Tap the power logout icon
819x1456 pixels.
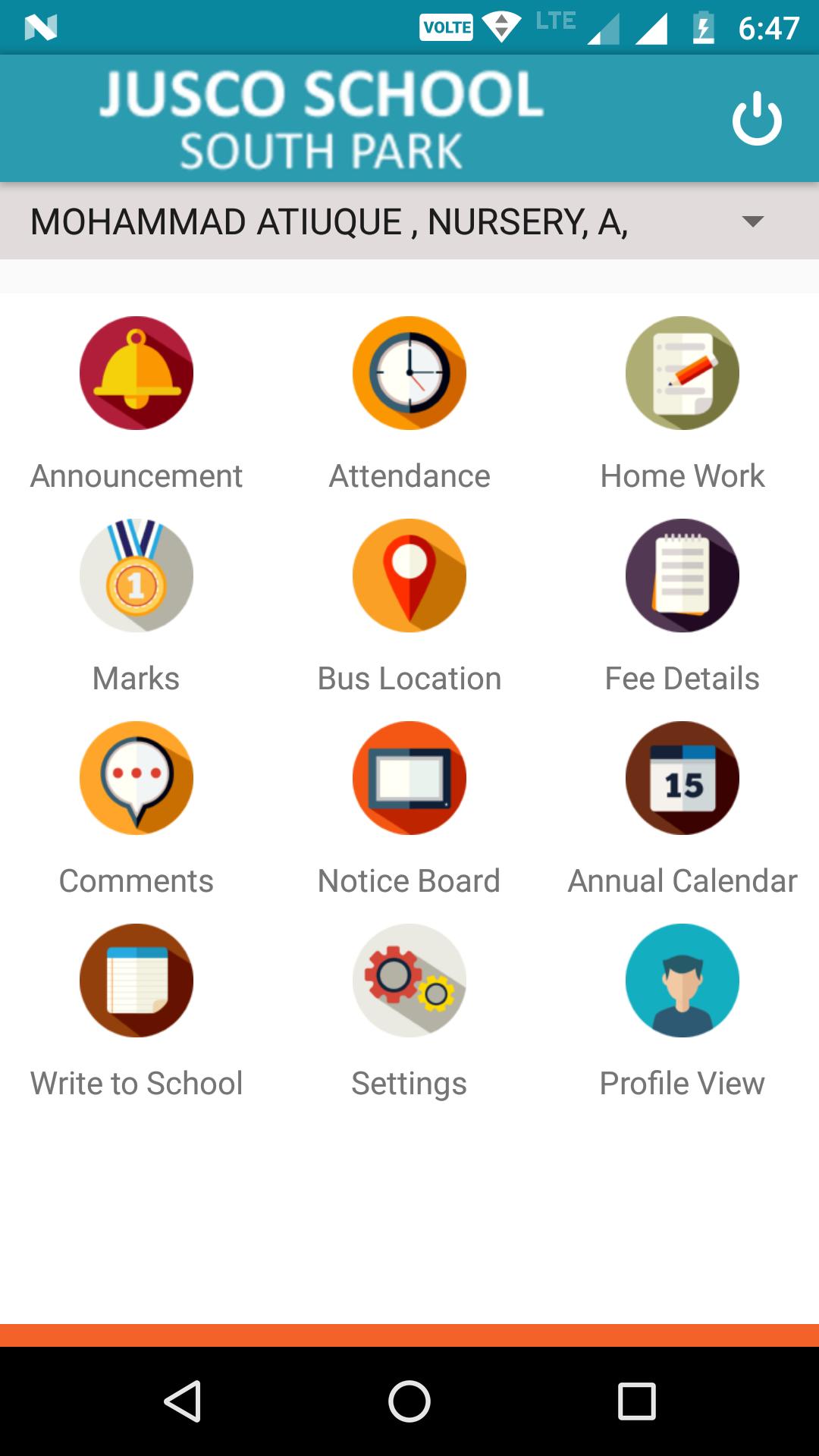point(757,118)
